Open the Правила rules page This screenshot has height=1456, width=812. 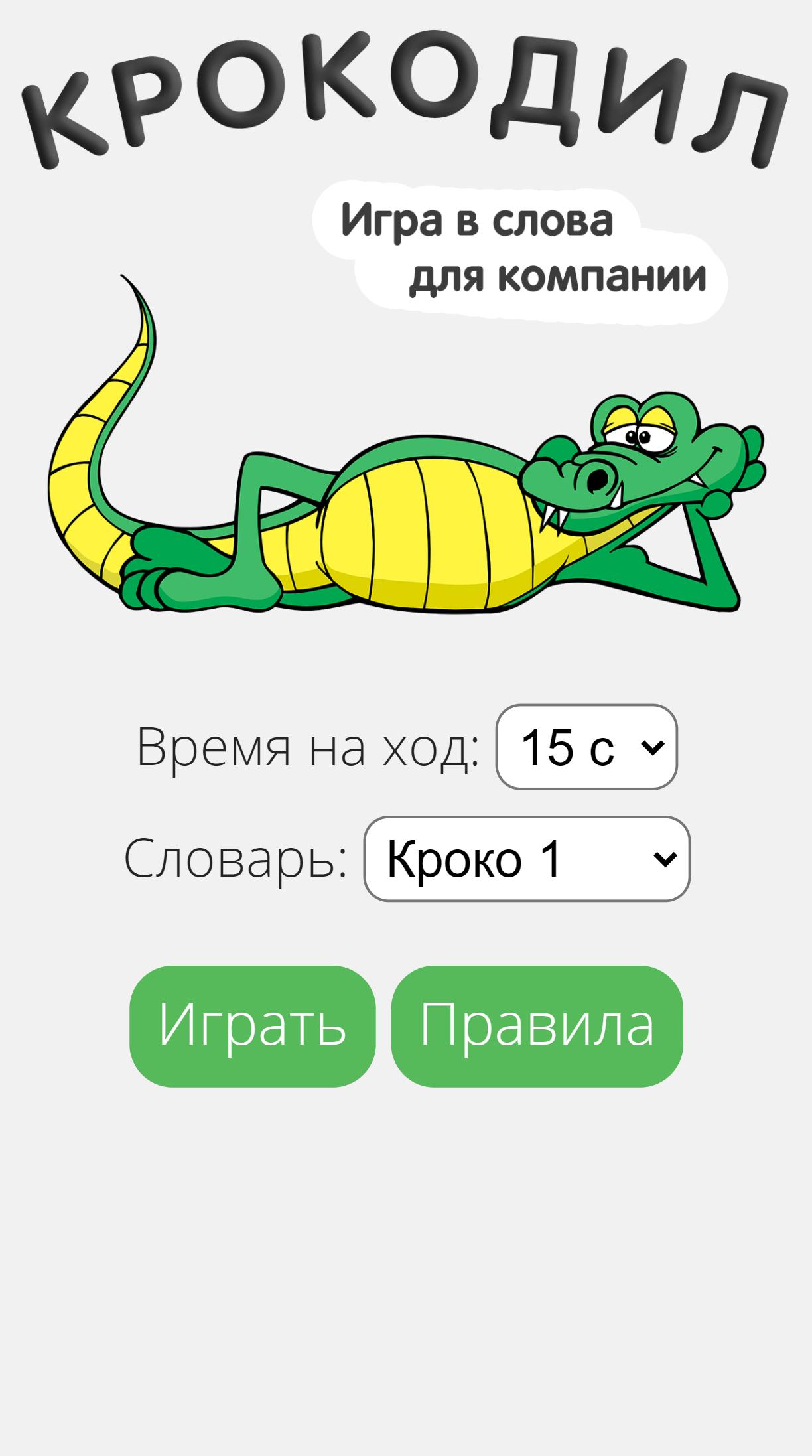[x=537, y=1025]
